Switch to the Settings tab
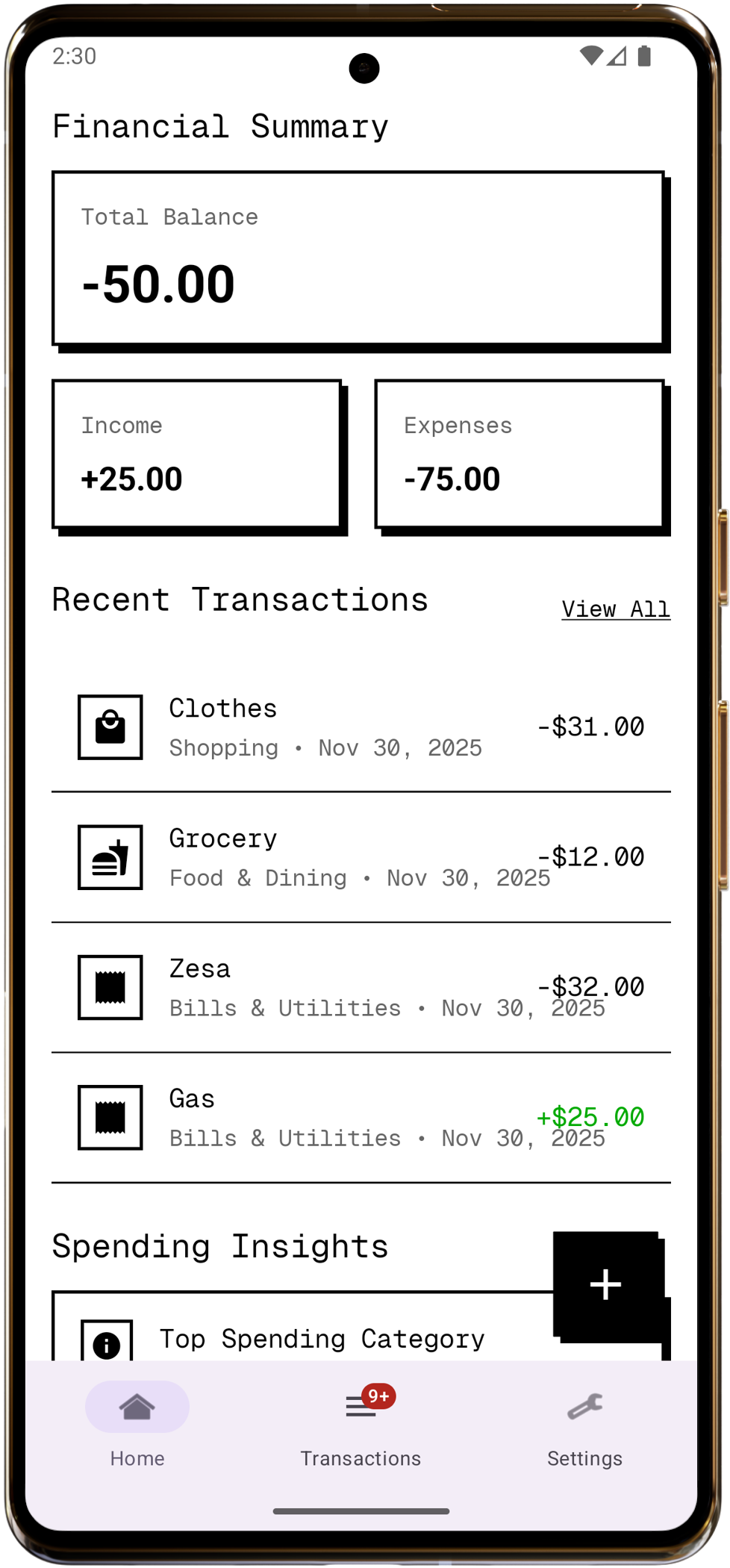The height and width of the screenshot is (1568, 730). coord(584,1426)
